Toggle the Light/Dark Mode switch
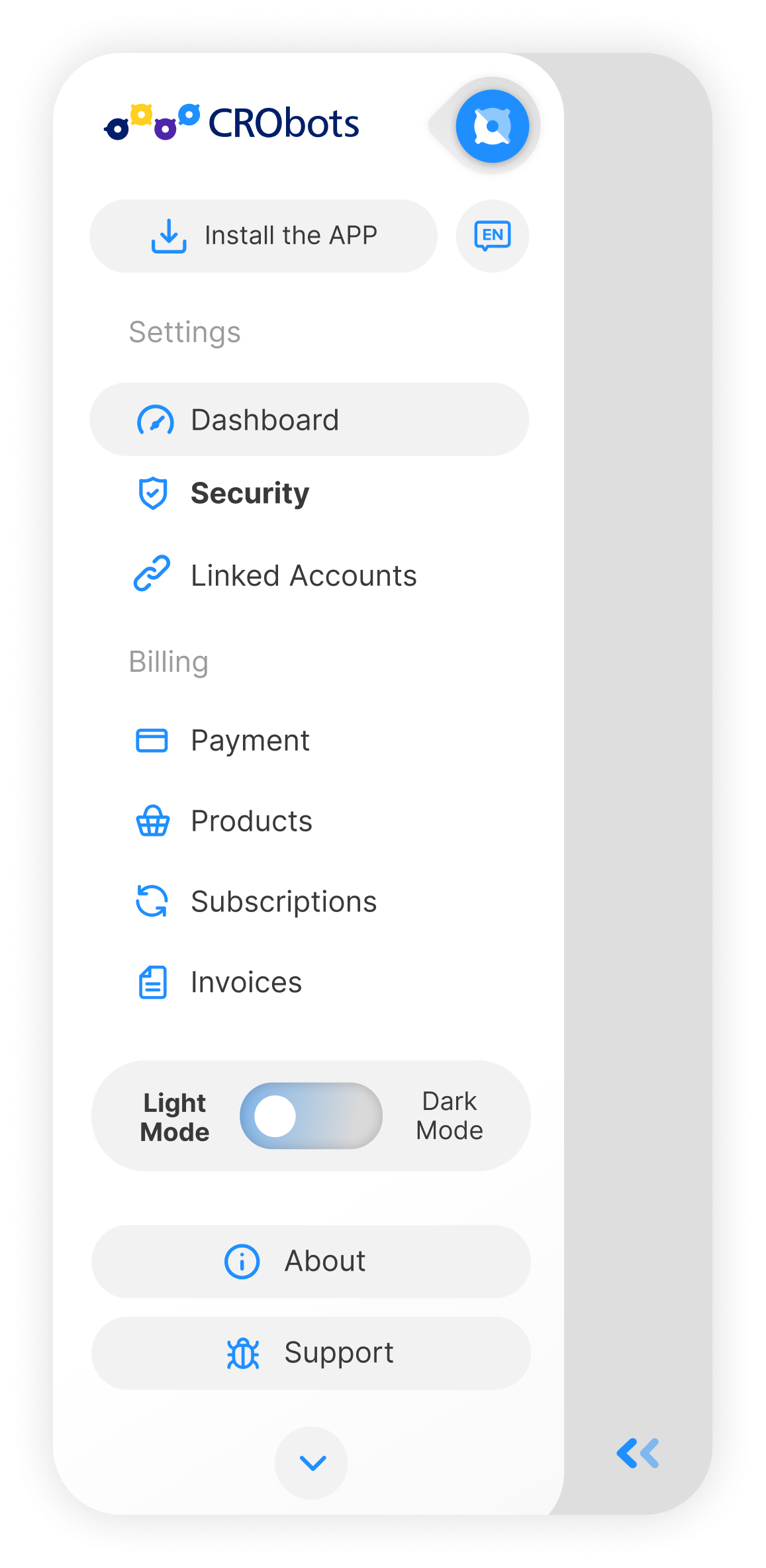 [x=311, y=1116]
